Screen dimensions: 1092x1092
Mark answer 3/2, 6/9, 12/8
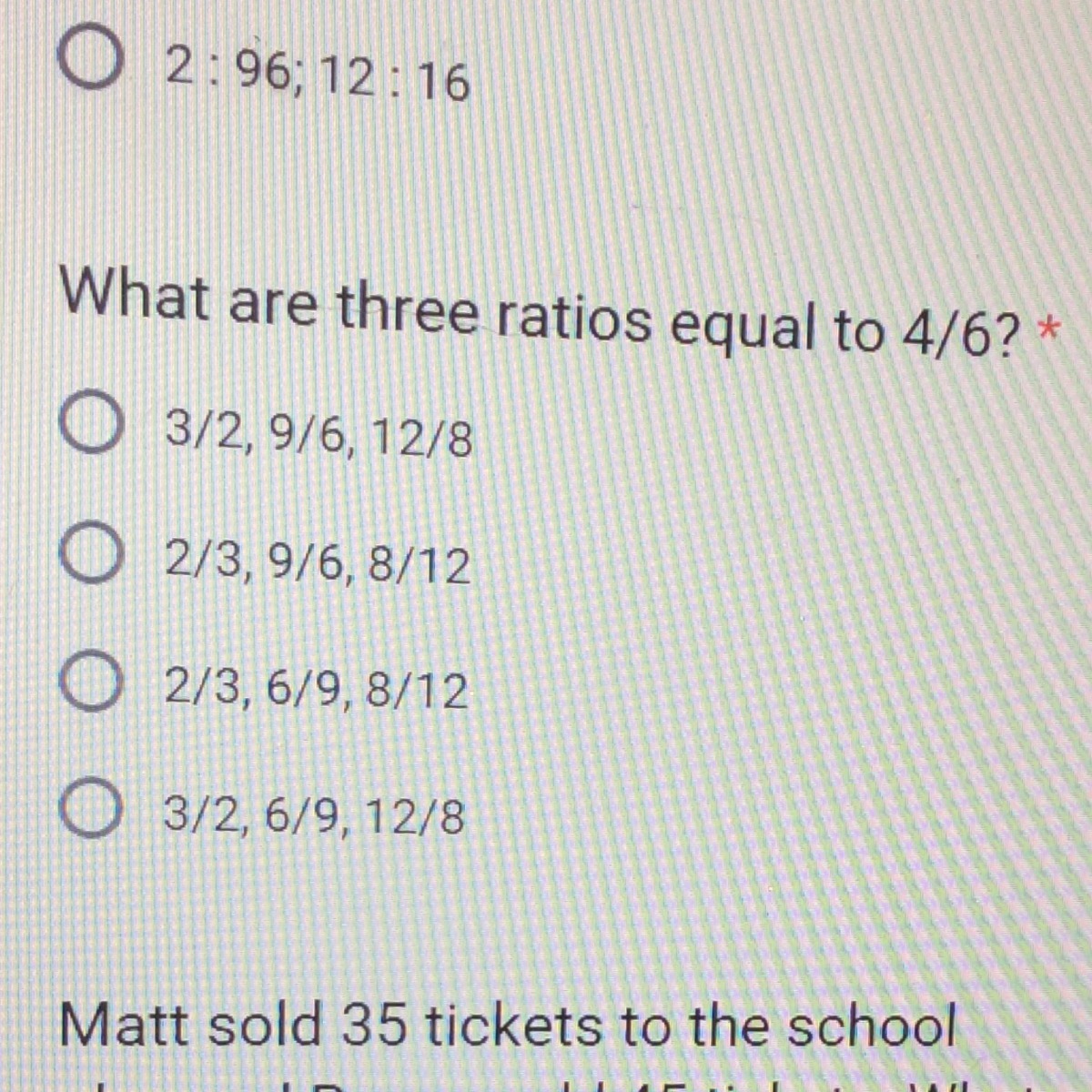click(x=90, y=811)
